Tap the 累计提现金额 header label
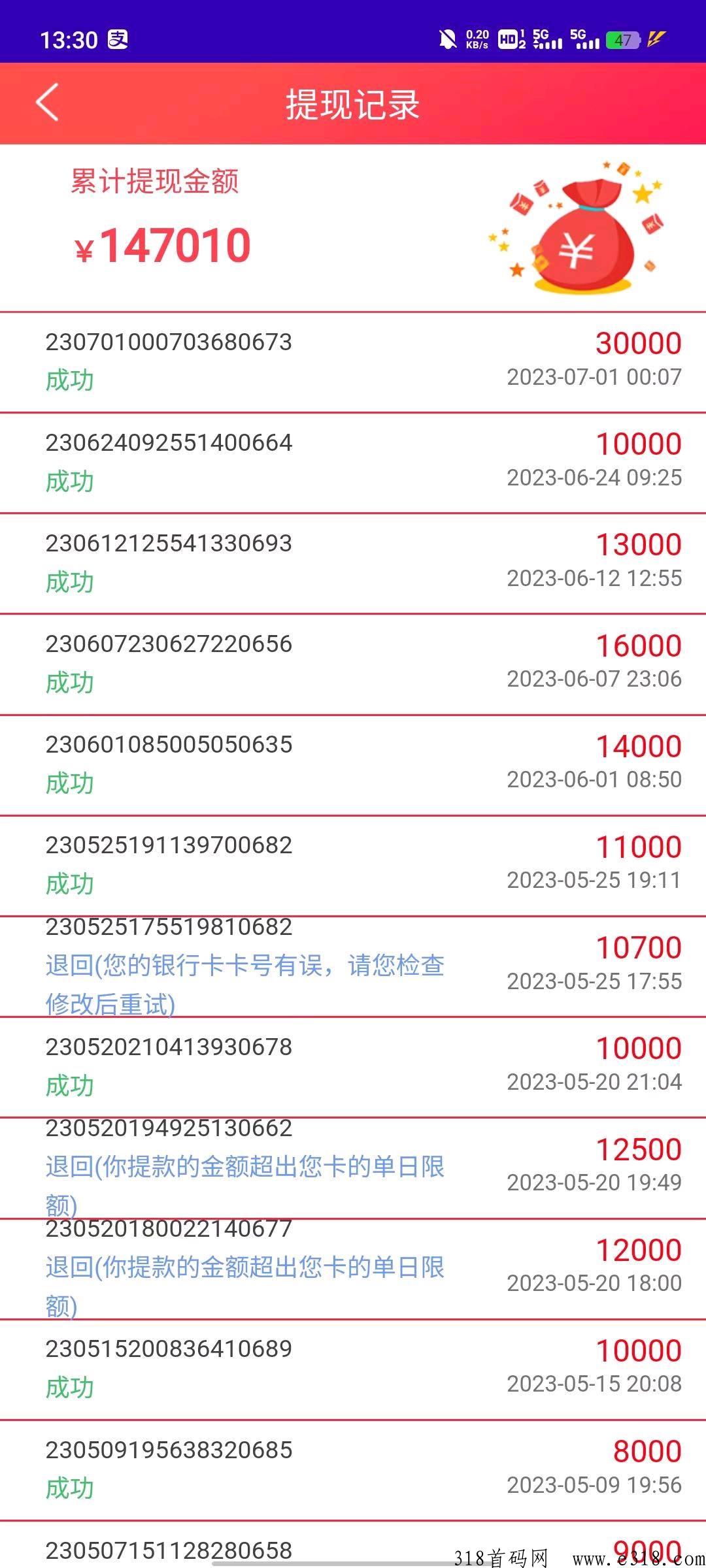Screen dimensions: 706x1568 pyautogui.click(x=155, y=184)
